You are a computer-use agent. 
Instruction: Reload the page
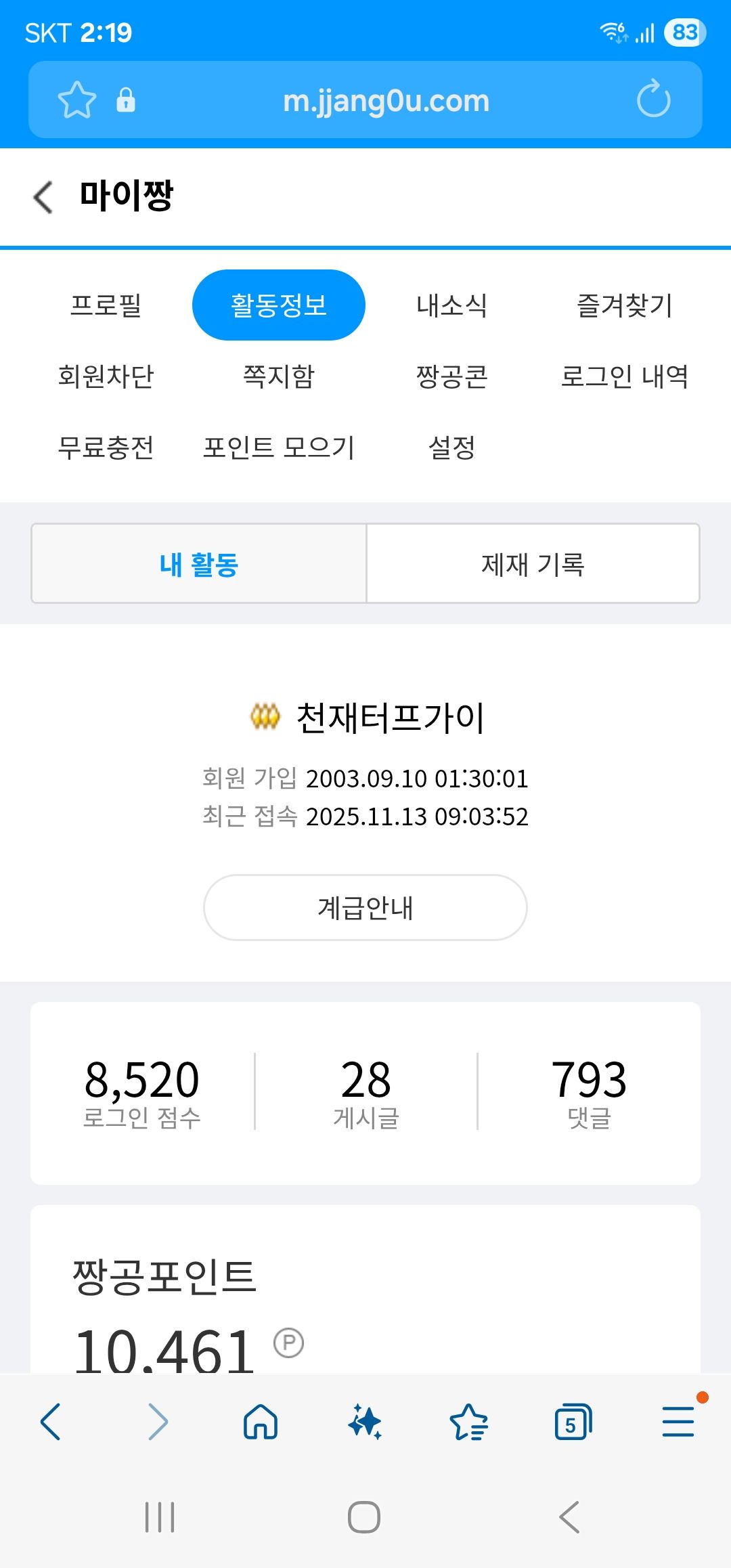coord(653,100)
